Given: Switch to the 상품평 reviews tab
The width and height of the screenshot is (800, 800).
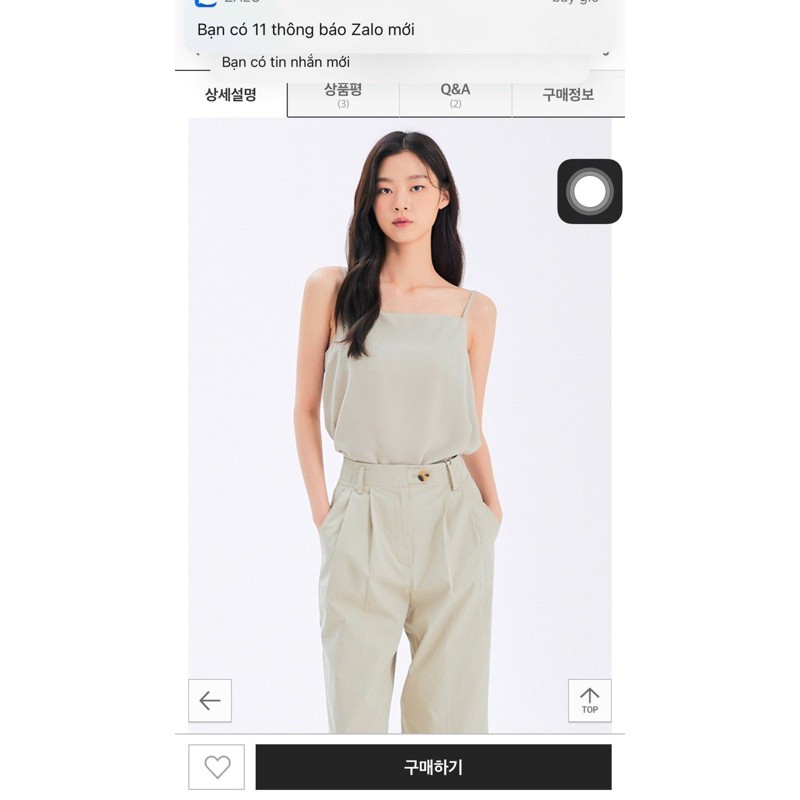Looking at the screenshot, I should tap(343, 95).
